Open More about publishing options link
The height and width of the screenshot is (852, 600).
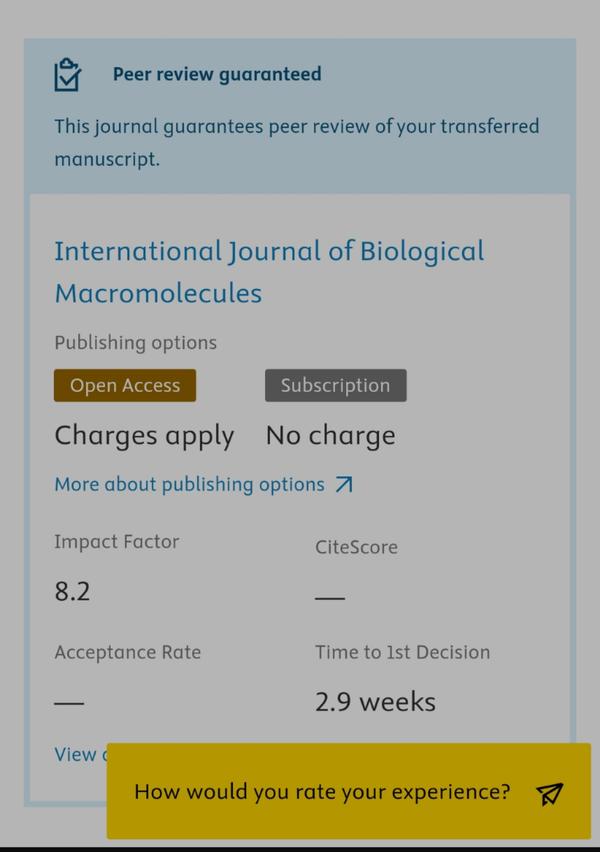(x=203, y=485)
